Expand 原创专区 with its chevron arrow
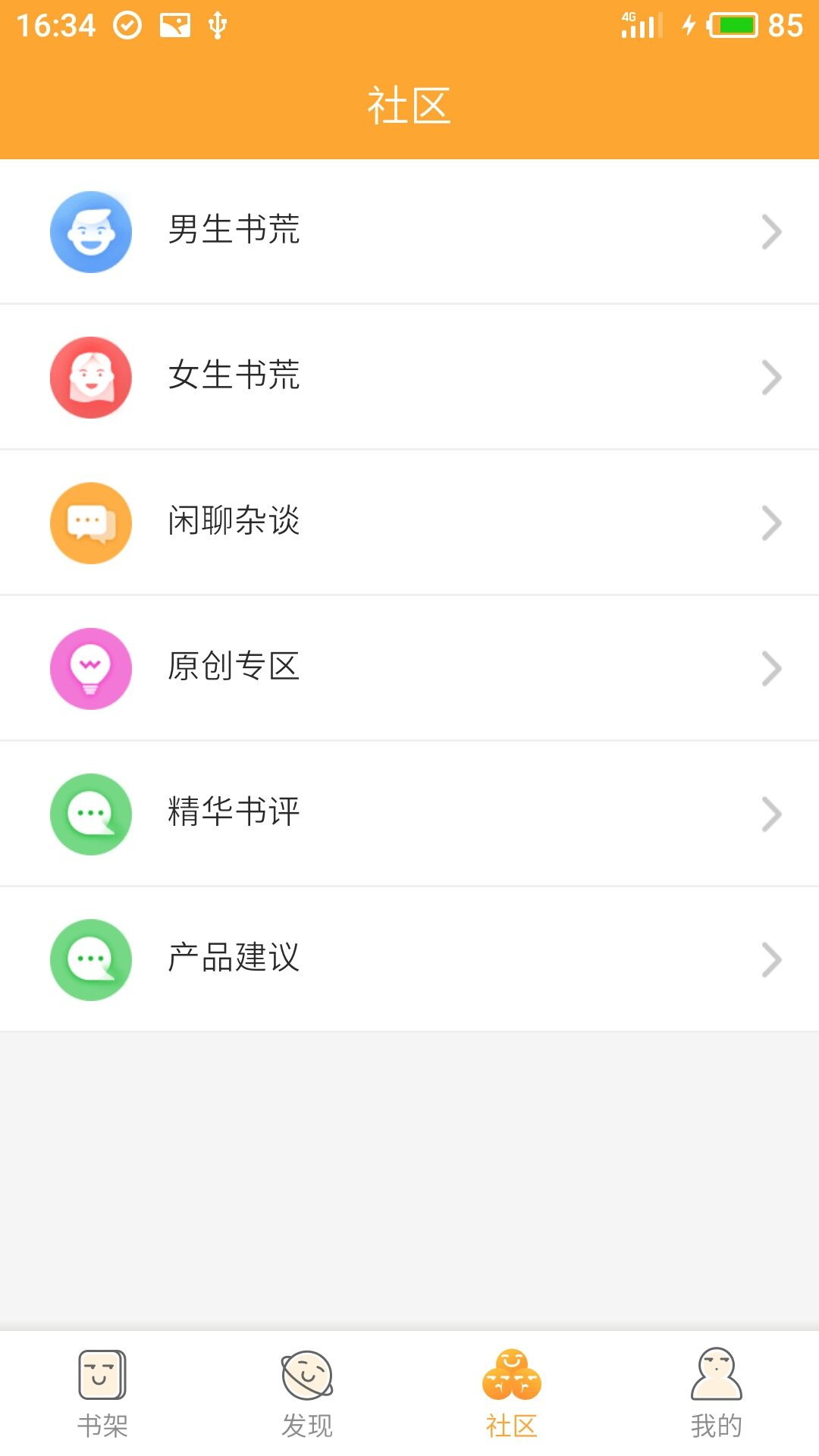The height and width of the screenshot is (1456, 819). tap(771, 668)
